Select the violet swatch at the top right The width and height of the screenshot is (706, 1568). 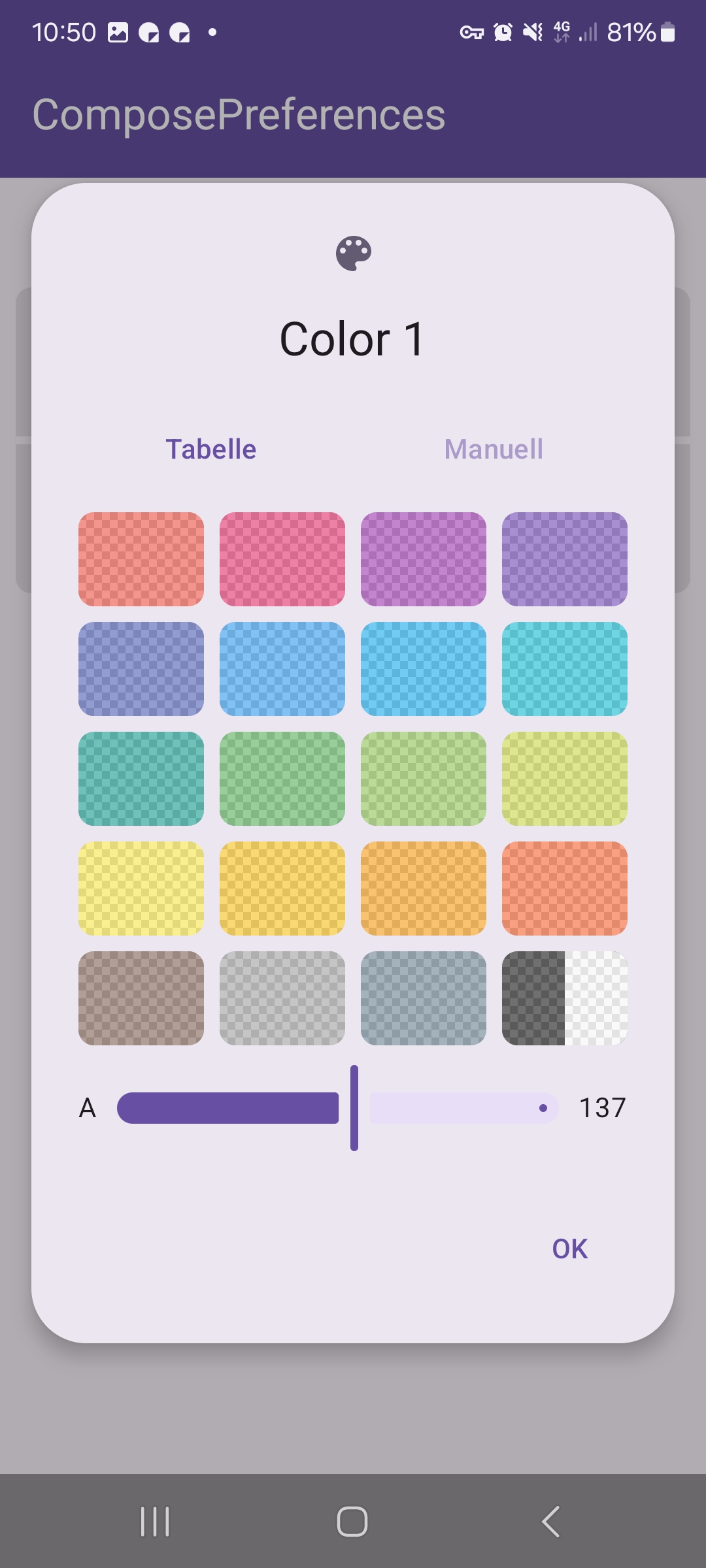coord(565,559)
